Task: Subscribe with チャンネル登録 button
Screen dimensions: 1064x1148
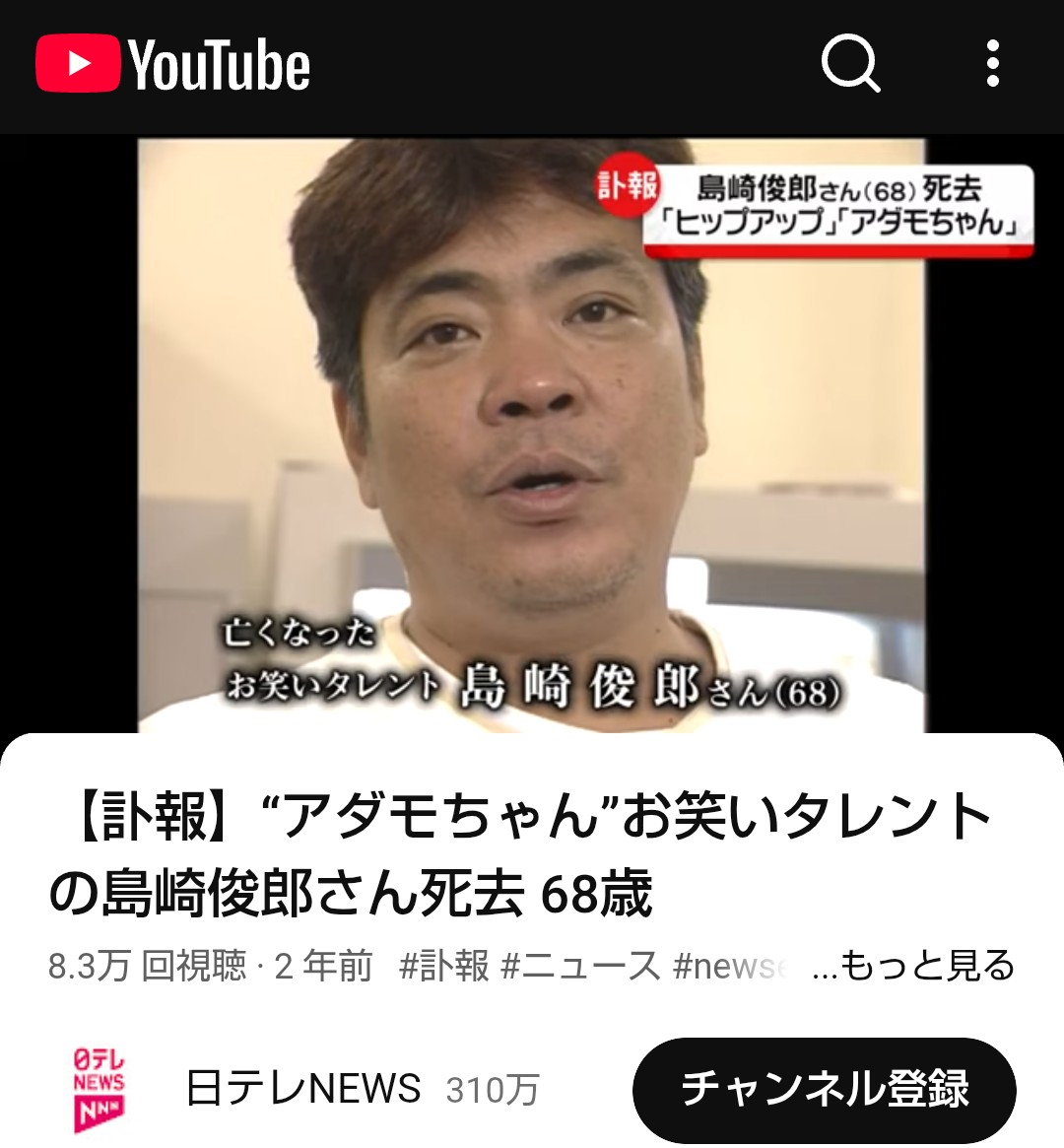Action: point(824,1089)
